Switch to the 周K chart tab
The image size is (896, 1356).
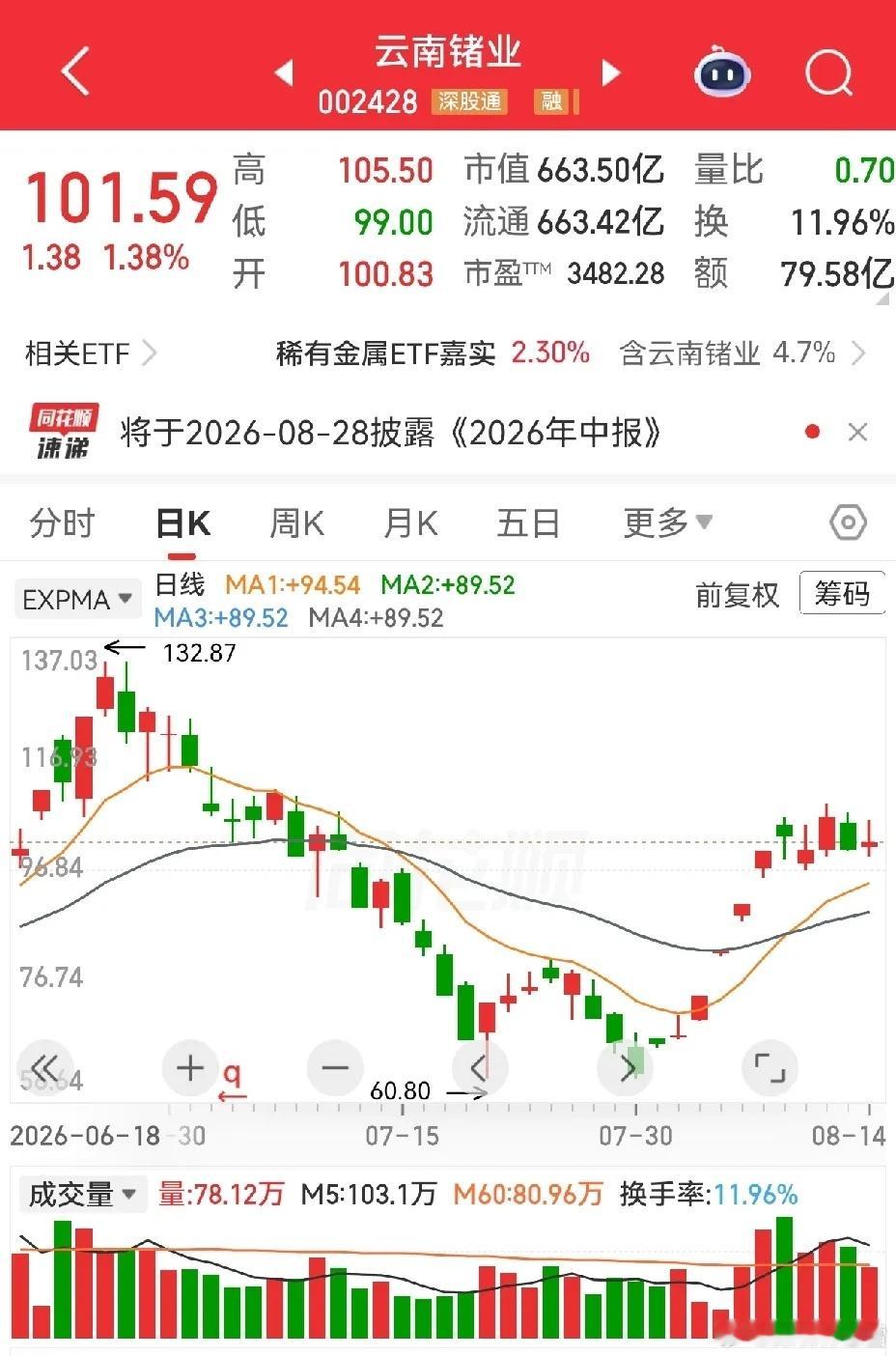pos(296,523)
